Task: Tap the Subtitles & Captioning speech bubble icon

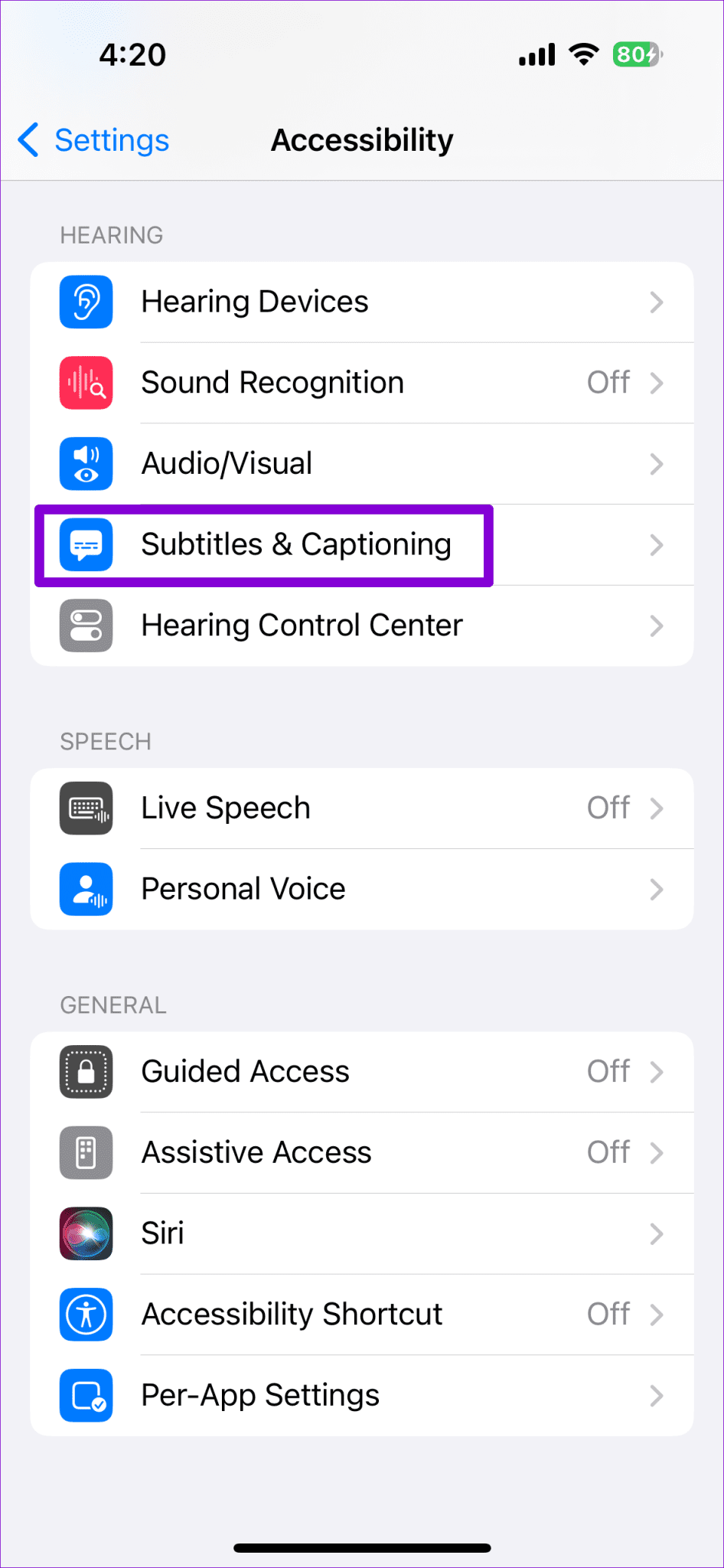Action: [86, 544]
